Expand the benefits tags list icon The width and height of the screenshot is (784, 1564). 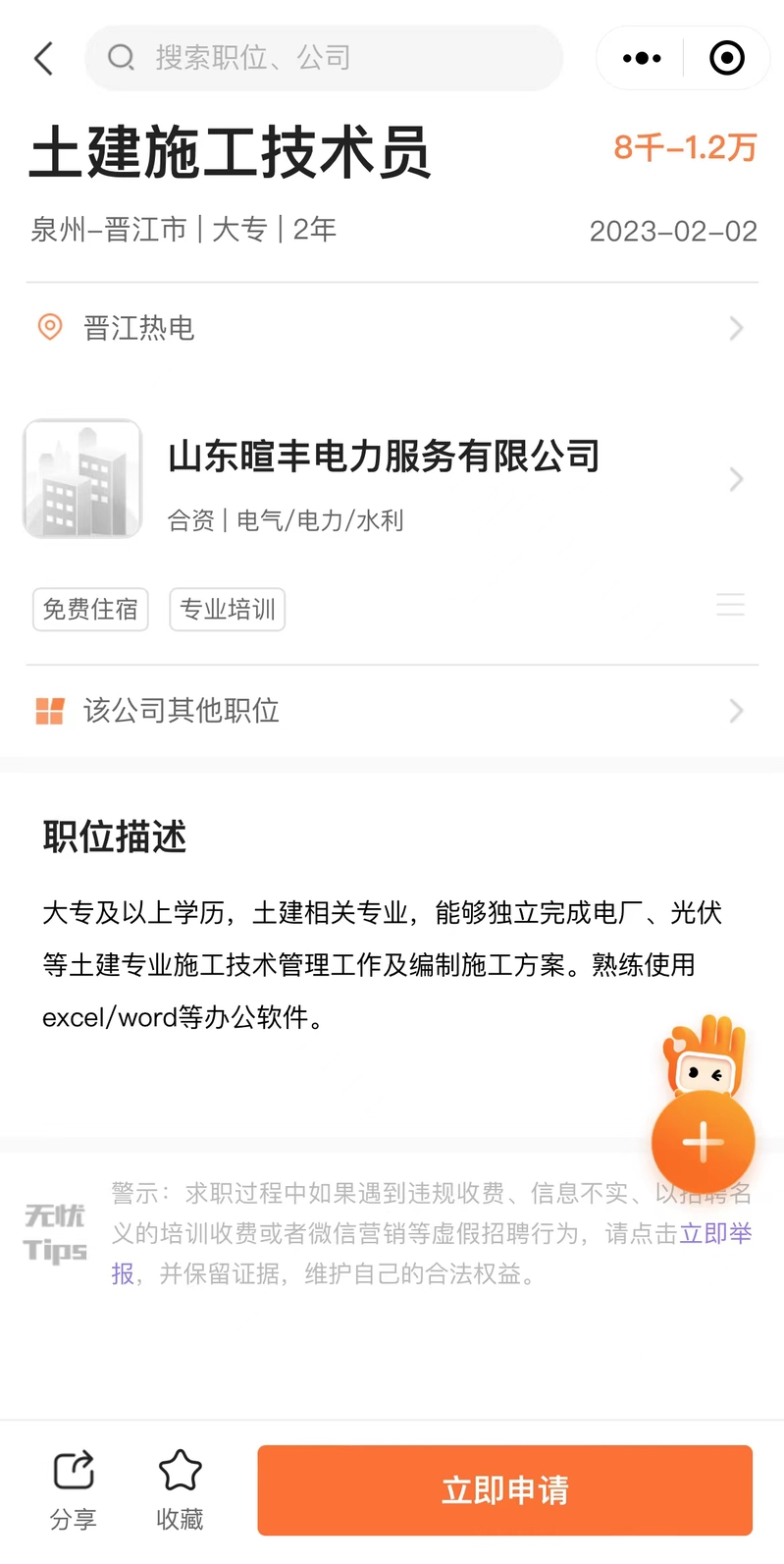730,605
